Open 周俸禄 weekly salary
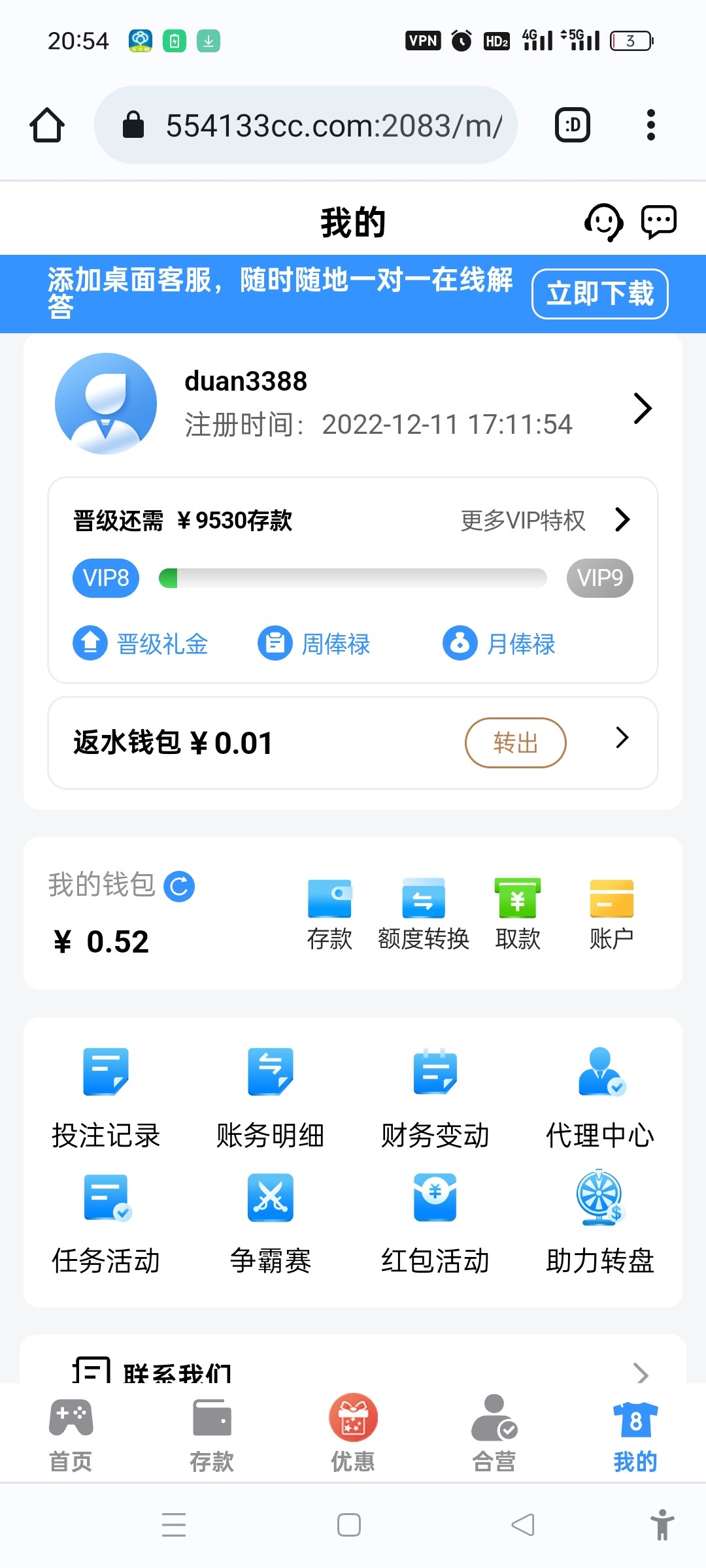The width and height of the screenshot is (706, 1568). coord(314,644)
